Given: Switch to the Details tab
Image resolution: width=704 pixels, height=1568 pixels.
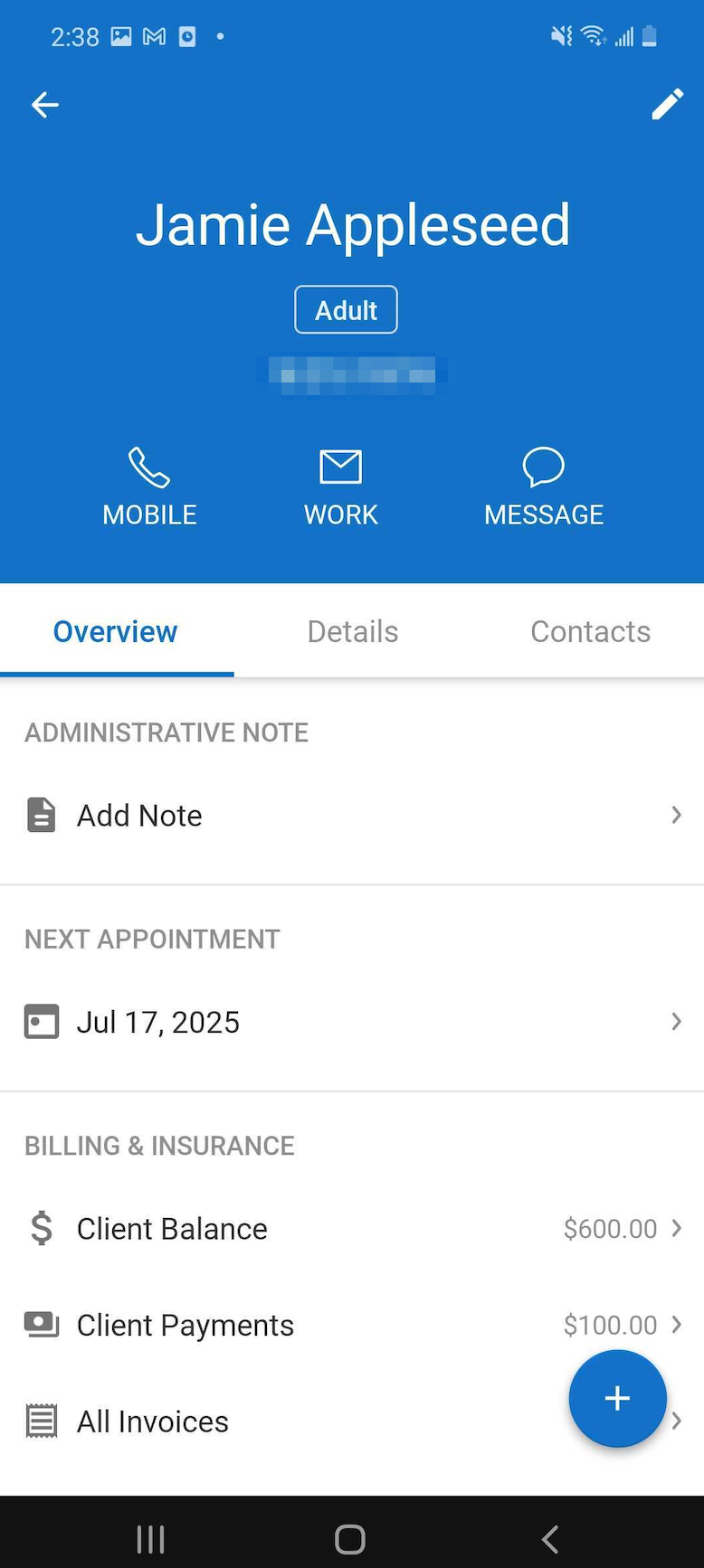Looking at the screenshot, I should click(353, 631).
